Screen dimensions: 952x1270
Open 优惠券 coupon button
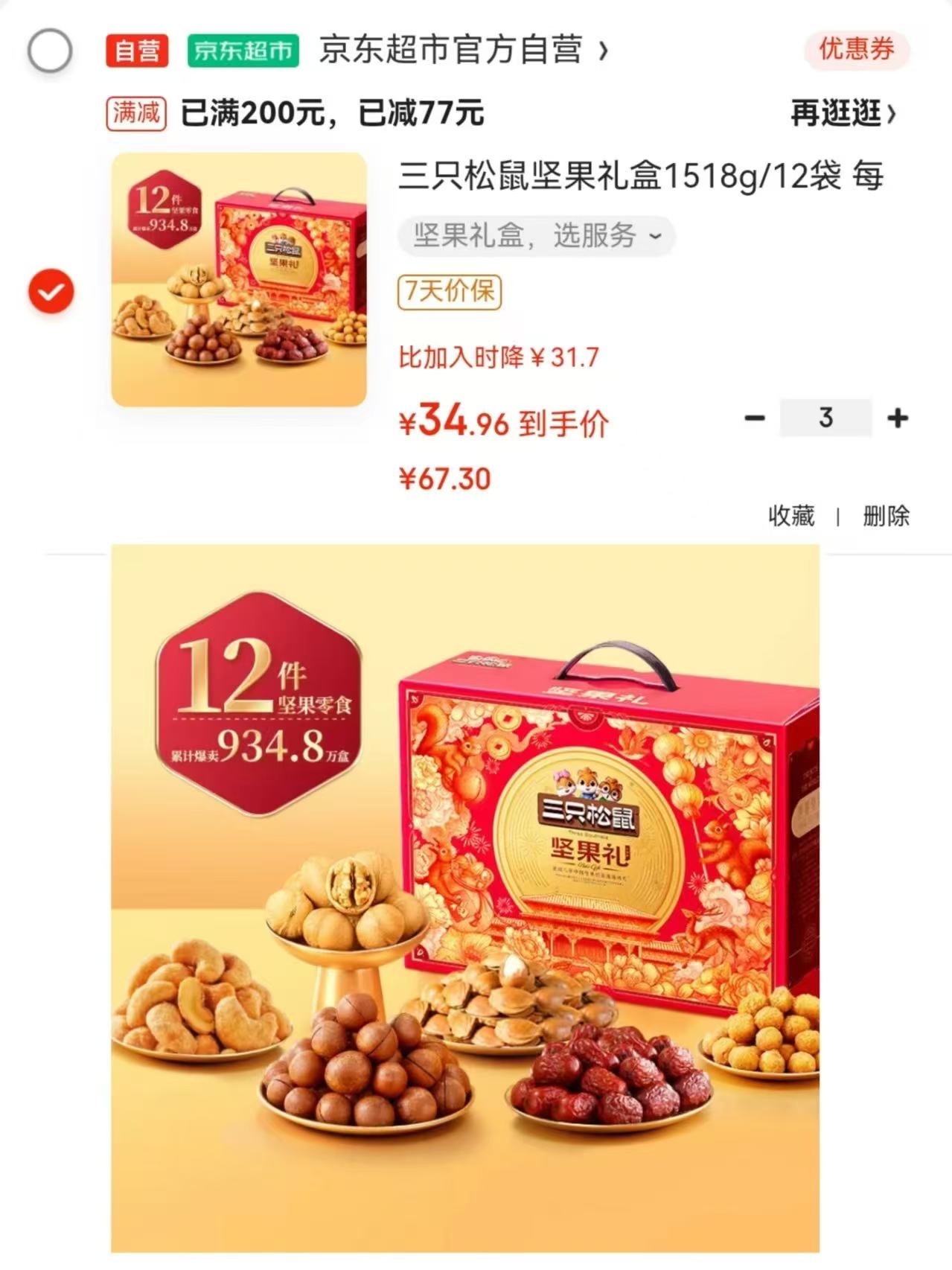coord(856,50)
